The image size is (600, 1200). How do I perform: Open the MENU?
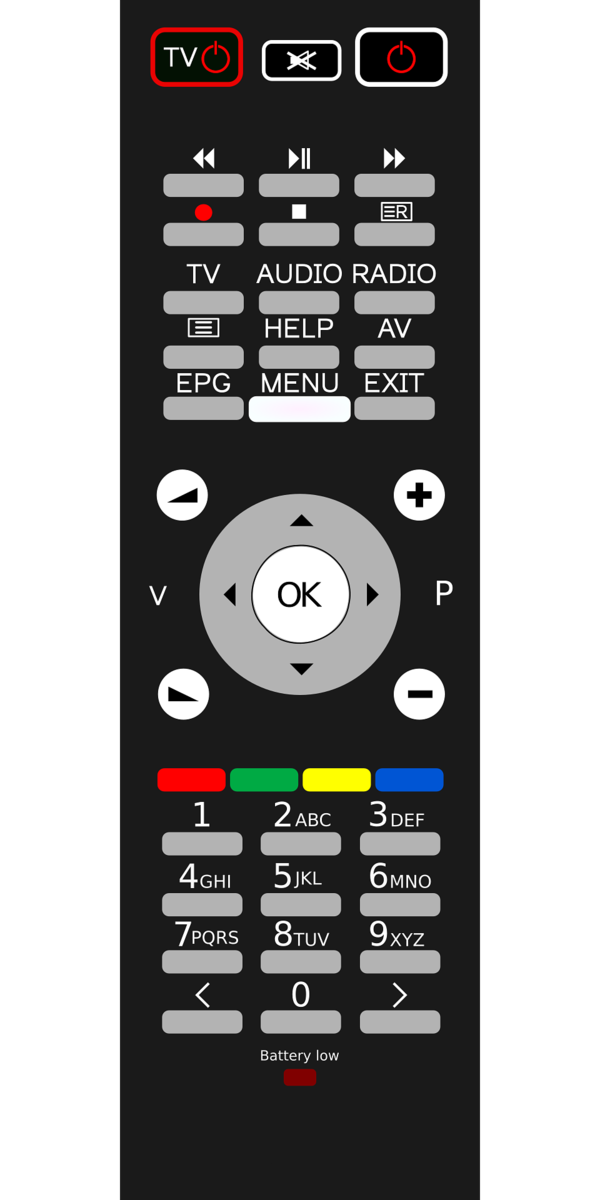pyautogui.click(x=299, y=409)
